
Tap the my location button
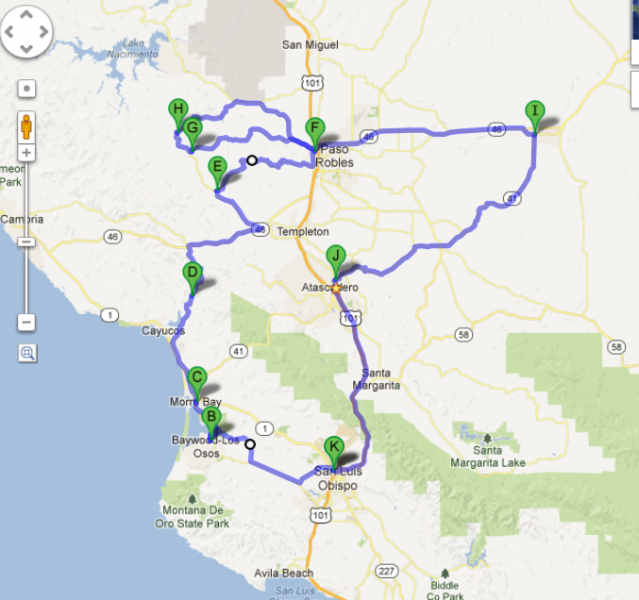[27, 89]
